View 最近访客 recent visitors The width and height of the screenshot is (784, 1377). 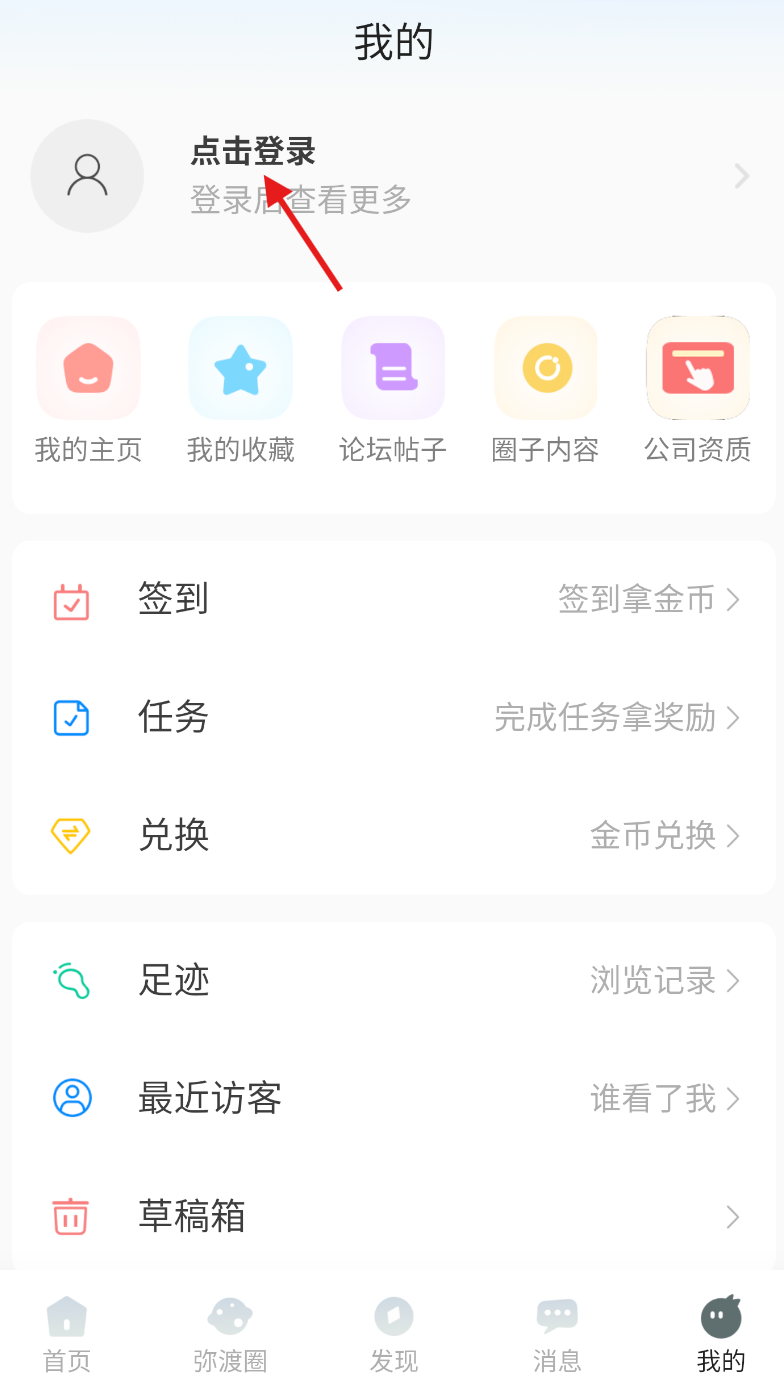click(392, 1098)
